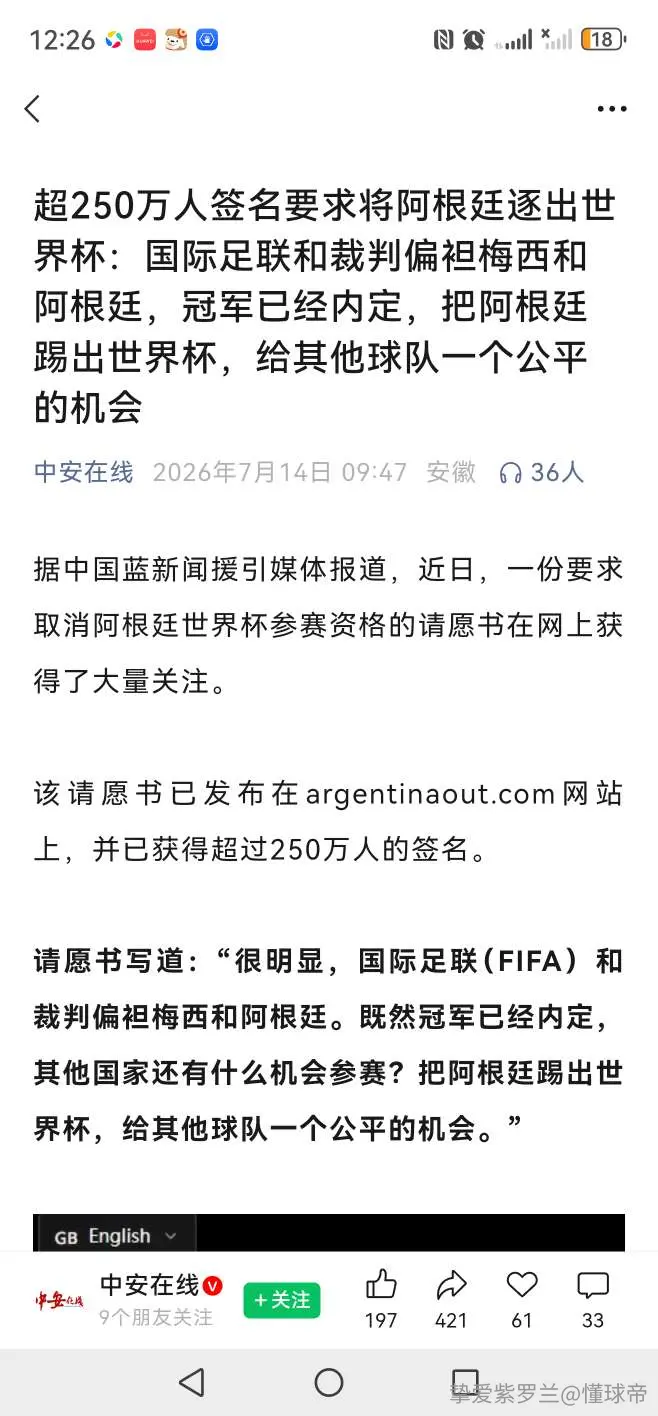Go back using the top-left arrow
This screenshot has width=658, height=1416.
click(x=33, y=108)
